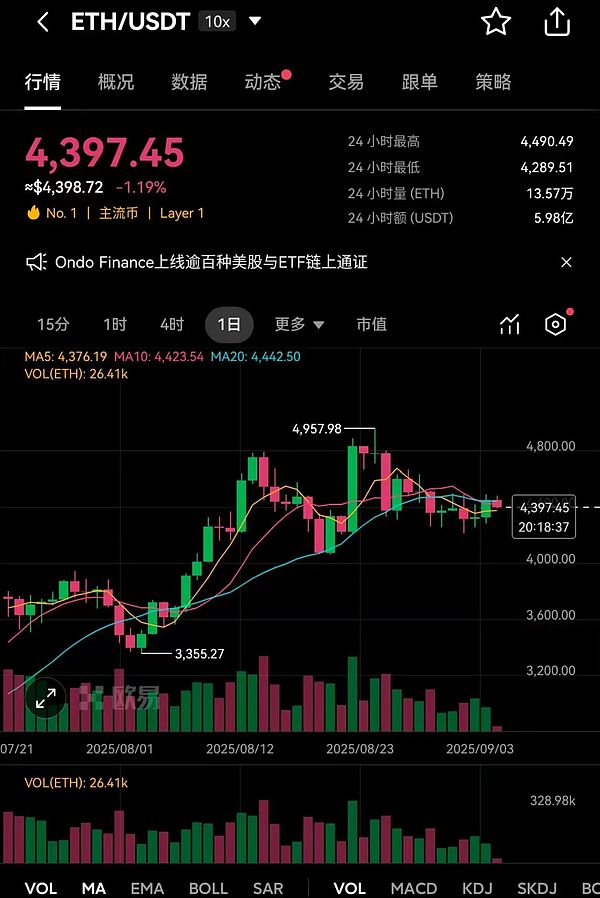Screen dimensions: 600x898
Task: Open the ETH/USDT pair dropdown
Action: pyautogui.click(x=255, y=21)
